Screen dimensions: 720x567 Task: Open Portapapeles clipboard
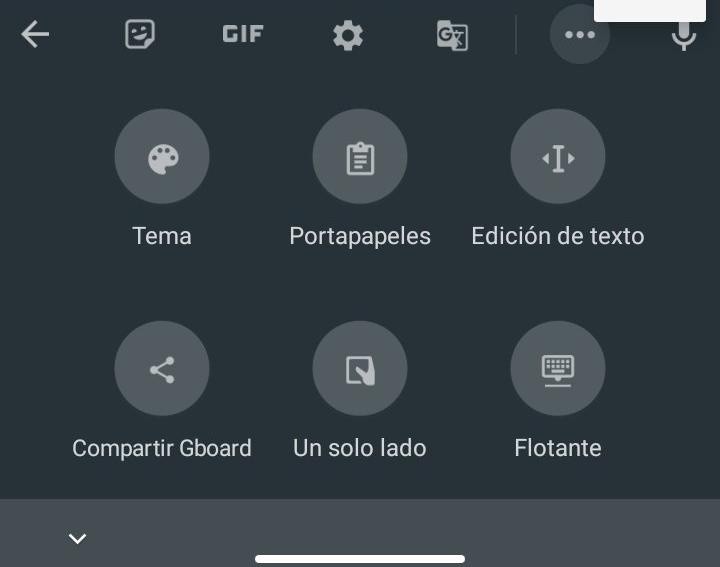tap(360, 158)
